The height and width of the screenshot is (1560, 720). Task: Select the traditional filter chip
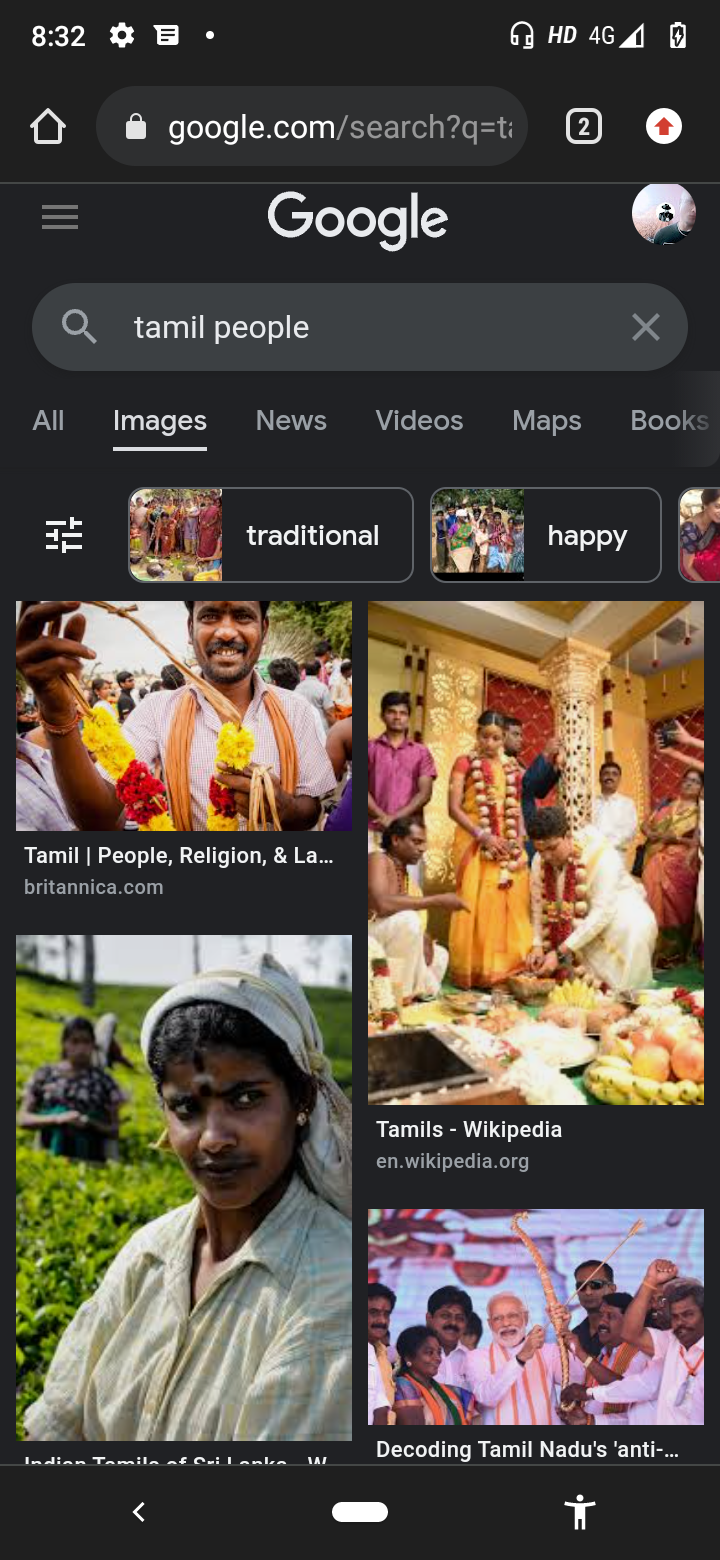[x=271, y=535]
